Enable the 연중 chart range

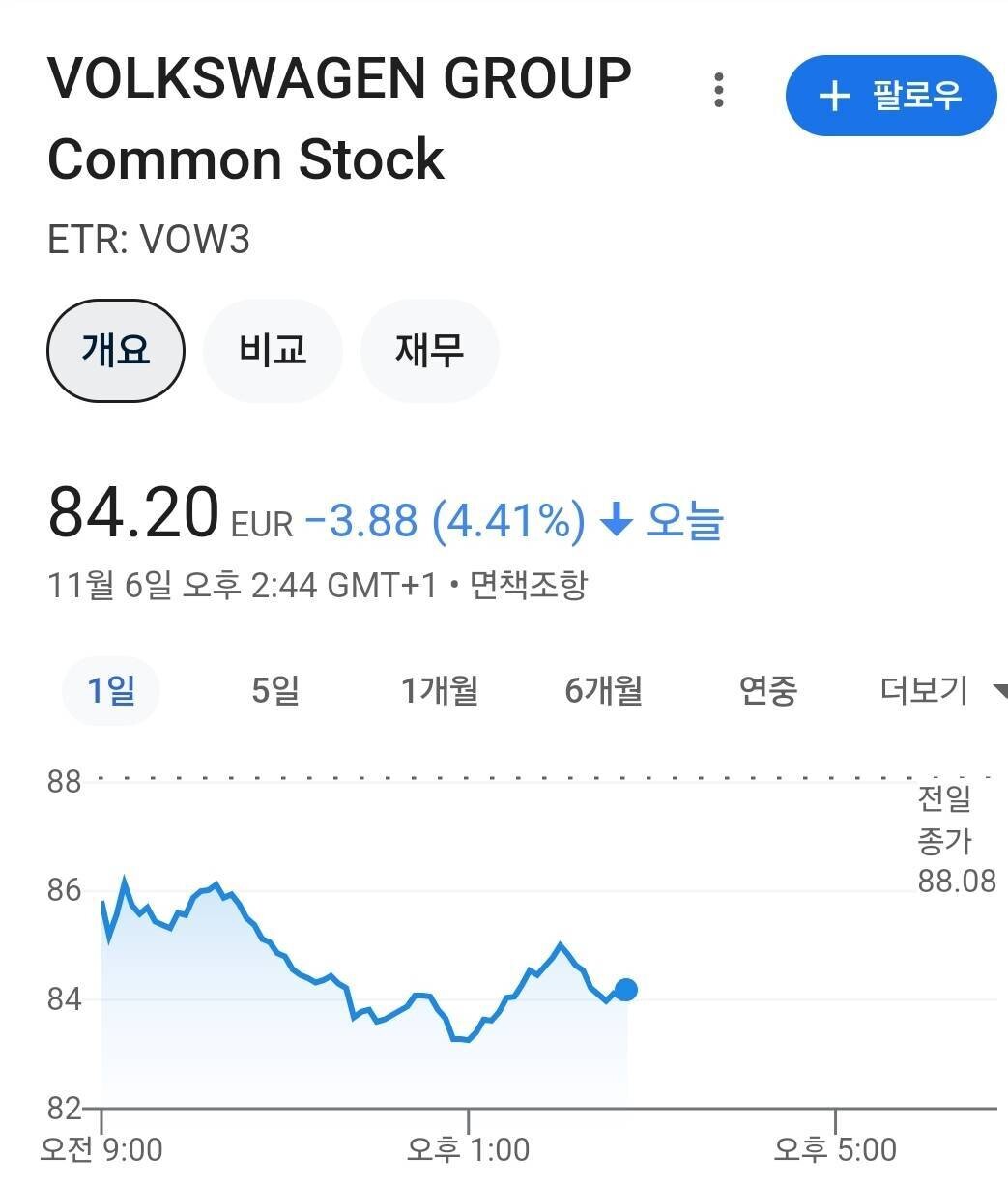768,690
